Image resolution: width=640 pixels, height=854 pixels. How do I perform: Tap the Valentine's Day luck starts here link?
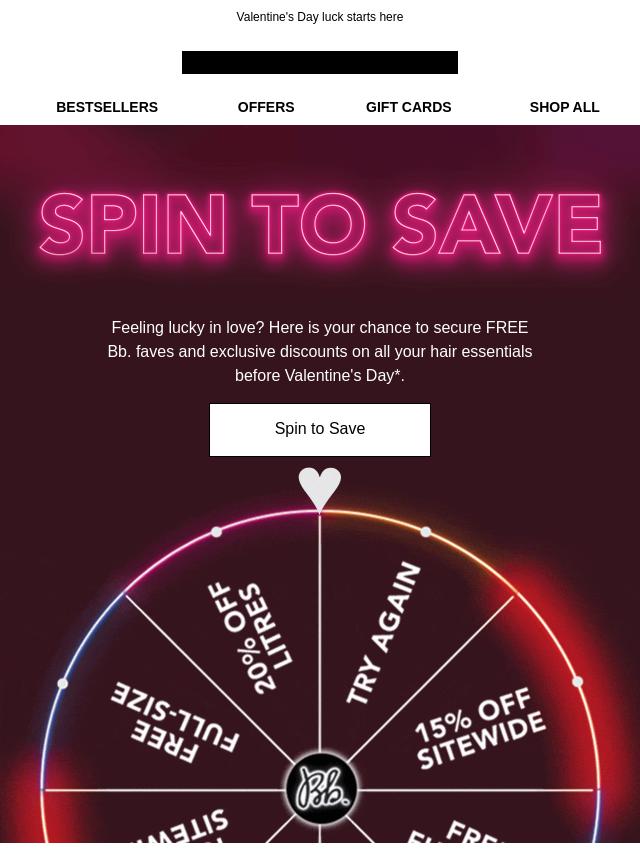tap(320, 17)
